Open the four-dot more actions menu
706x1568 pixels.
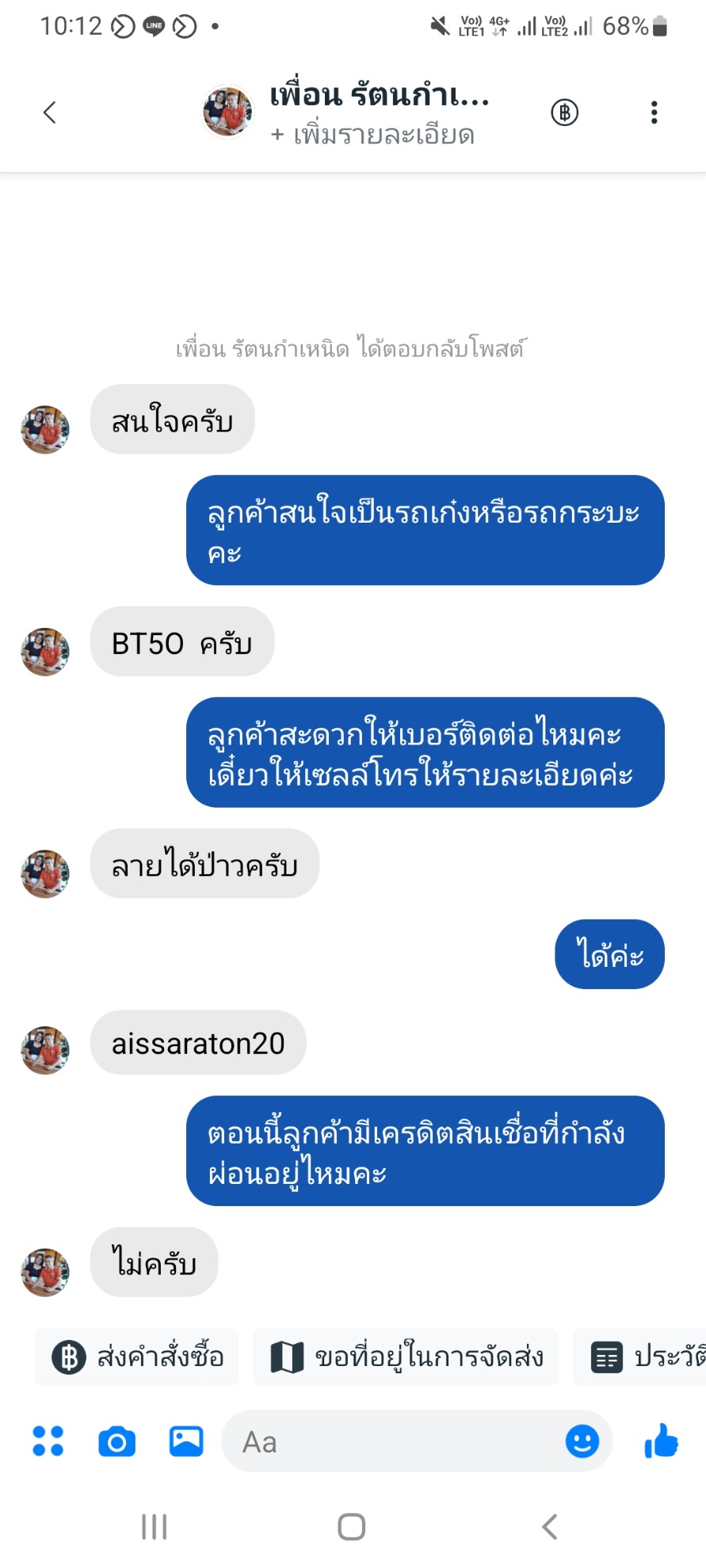[48, 1441]
